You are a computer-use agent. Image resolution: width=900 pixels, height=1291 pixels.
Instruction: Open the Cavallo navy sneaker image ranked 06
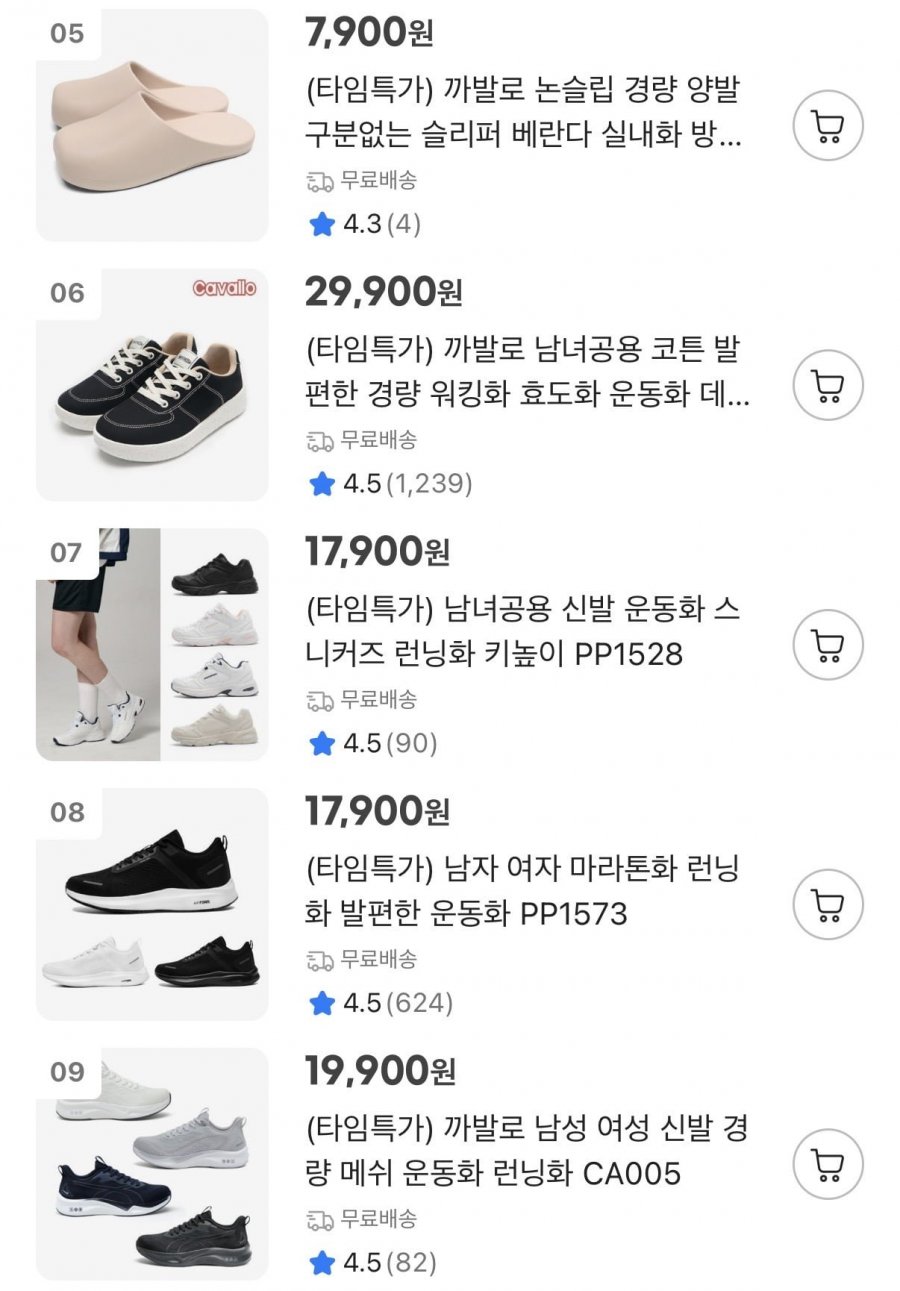(152, 385)
